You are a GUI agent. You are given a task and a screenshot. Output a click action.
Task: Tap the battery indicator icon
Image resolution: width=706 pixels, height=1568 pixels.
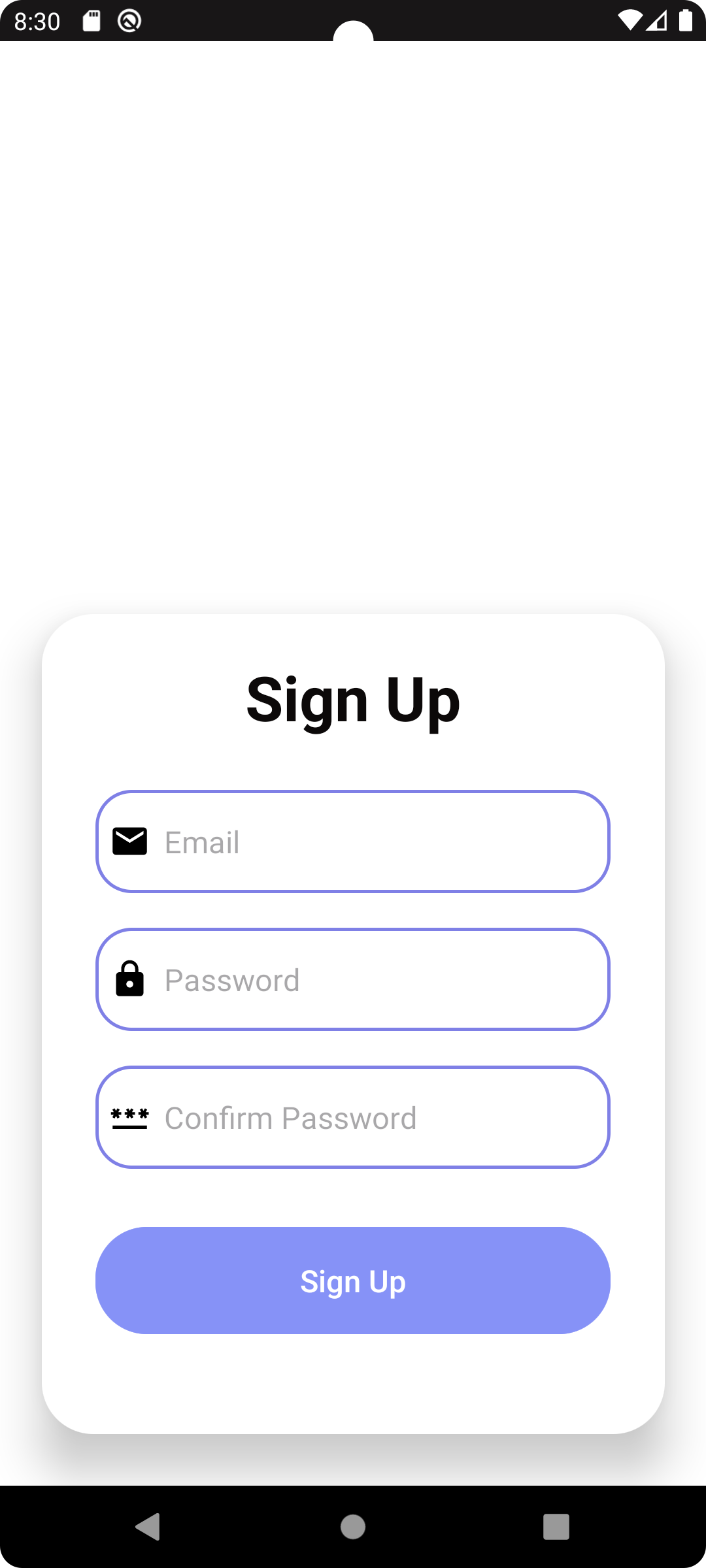pos(686,22)
